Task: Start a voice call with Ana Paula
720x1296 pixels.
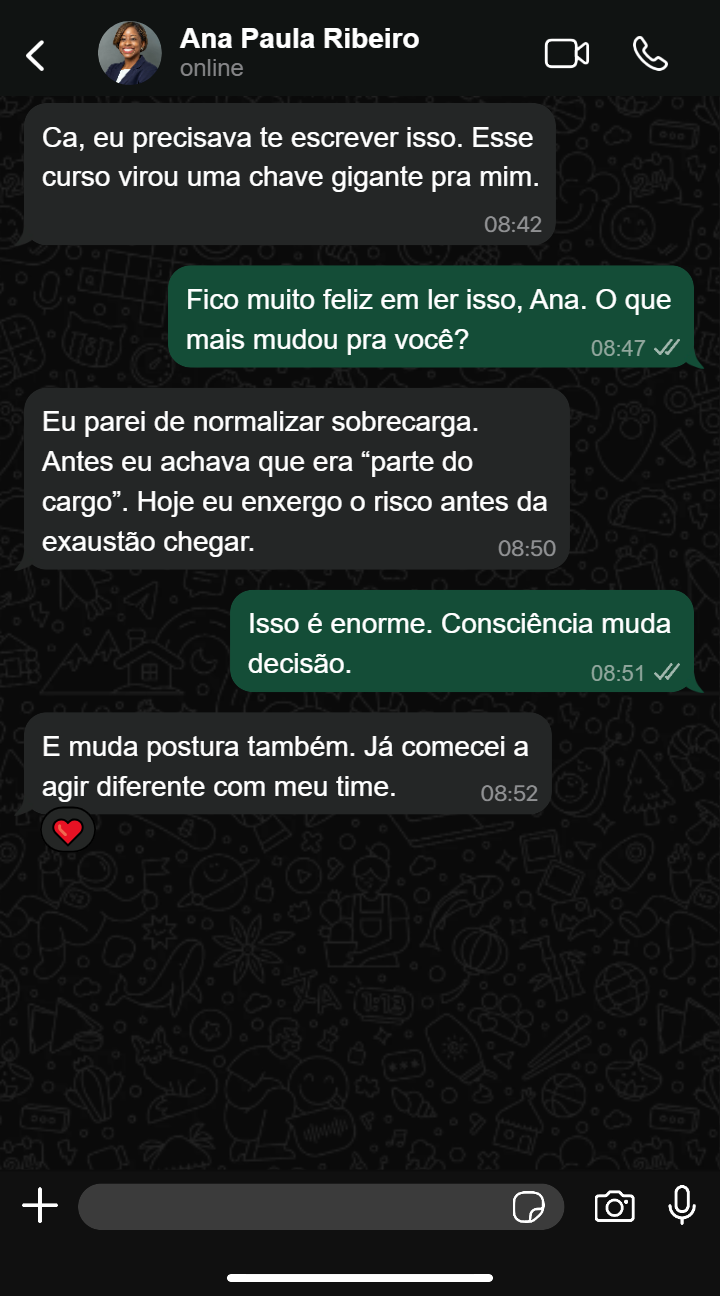Action: [650, 54]
